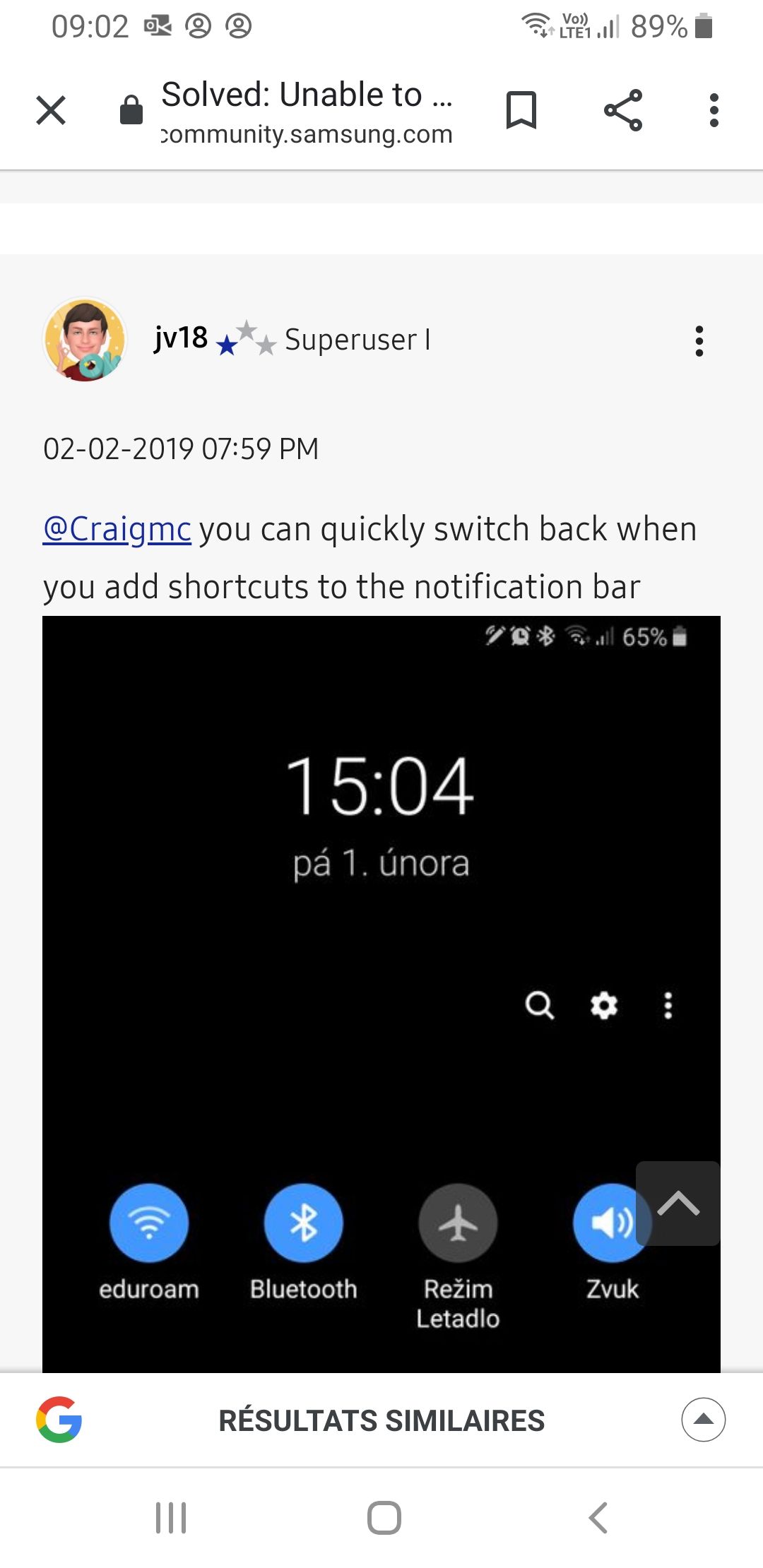
Task: Open jv18's profile avatar
Action: point(85,340)
